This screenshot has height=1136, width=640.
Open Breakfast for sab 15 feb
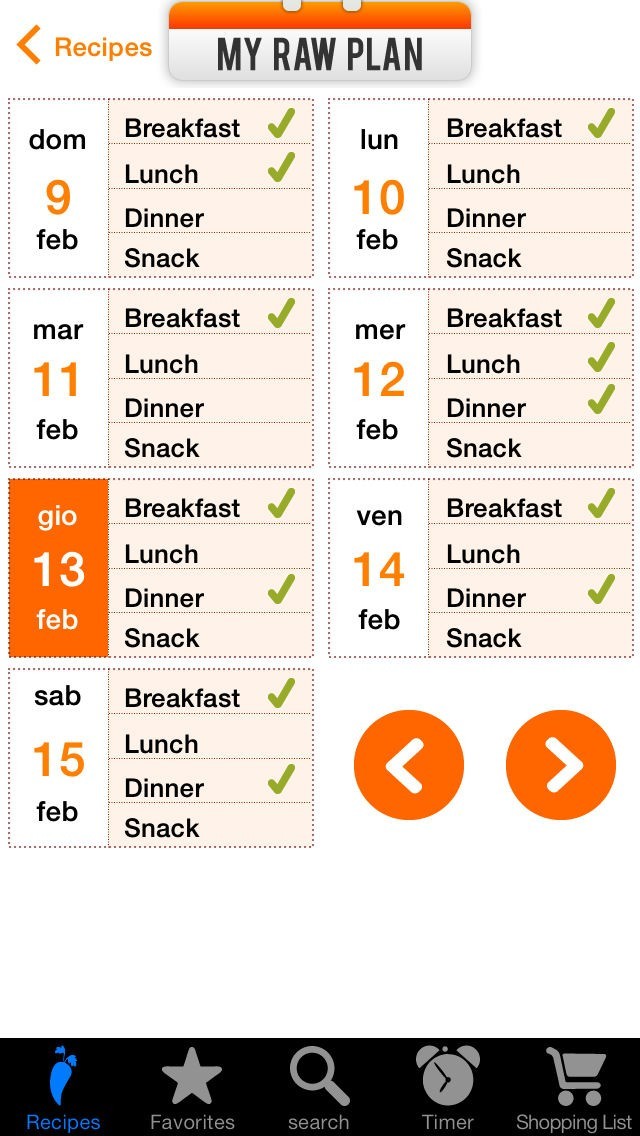(x=210, y=693)
